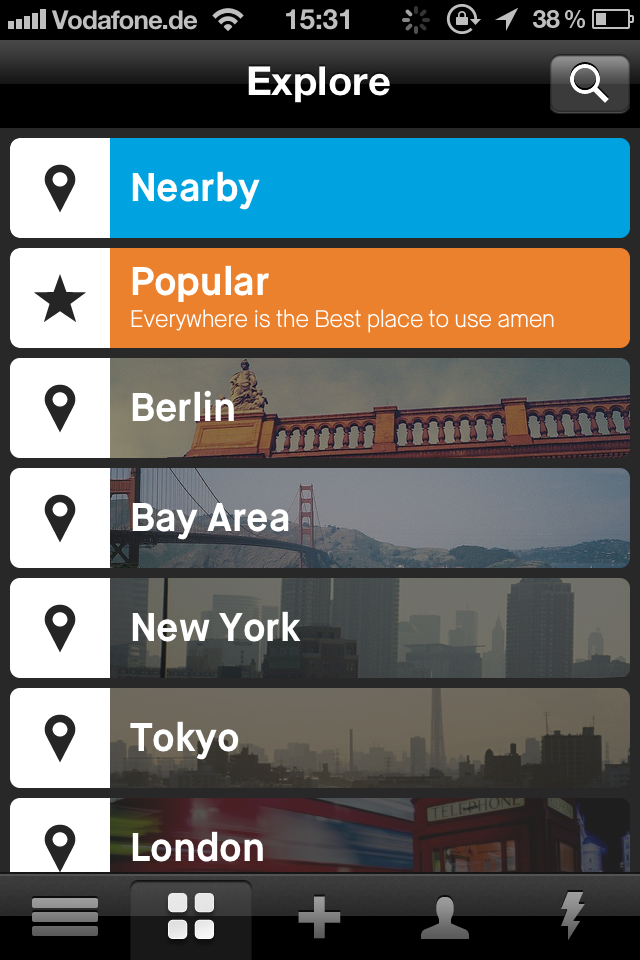
Task: Tap the Explore grid tab
Action: pos(191,917)
